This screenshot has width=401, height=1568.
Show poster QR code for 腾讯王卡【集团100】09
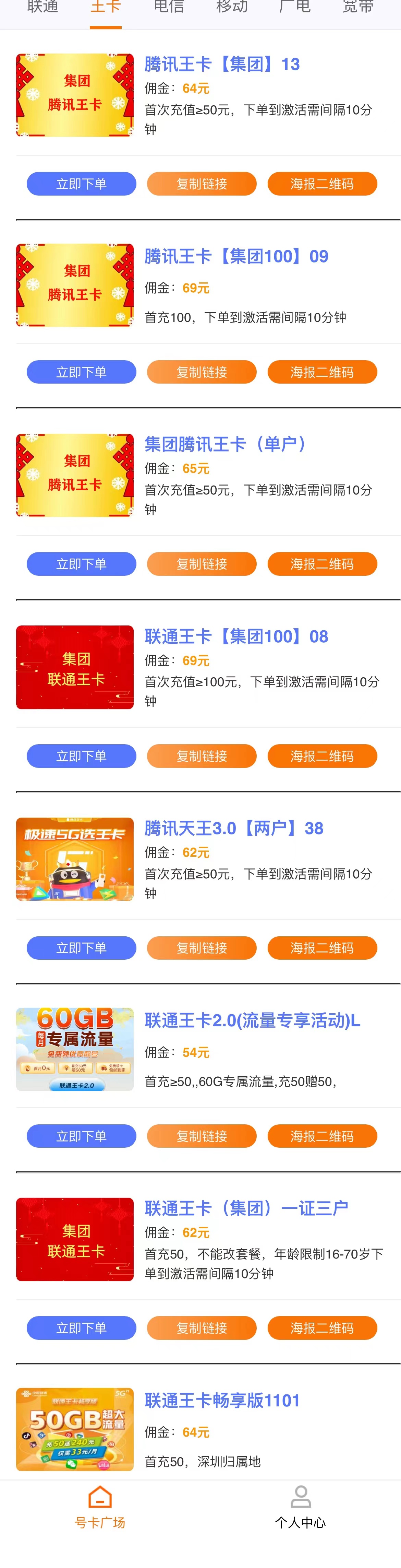pos(322,372)
